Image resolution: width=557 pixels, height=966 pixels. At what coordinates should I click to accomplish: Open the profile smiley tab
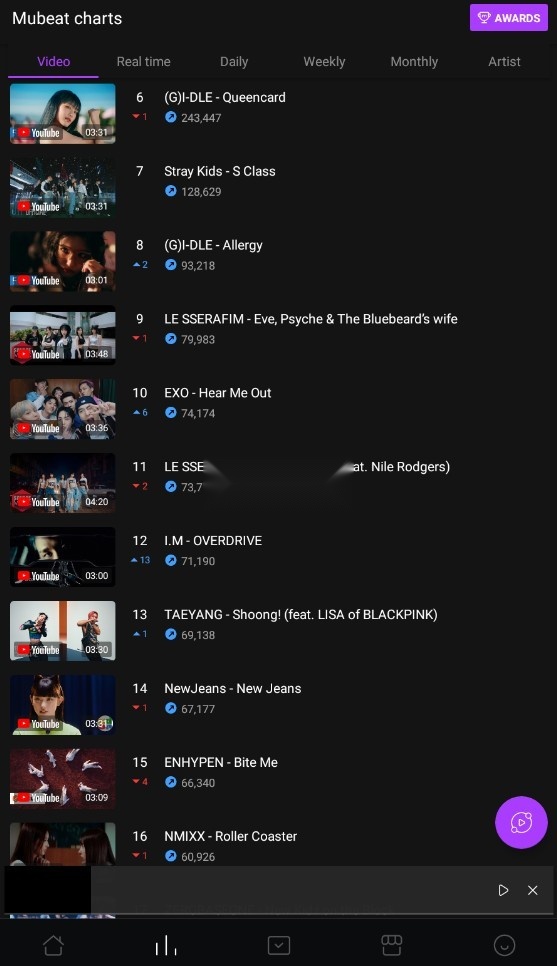[505, 945]
